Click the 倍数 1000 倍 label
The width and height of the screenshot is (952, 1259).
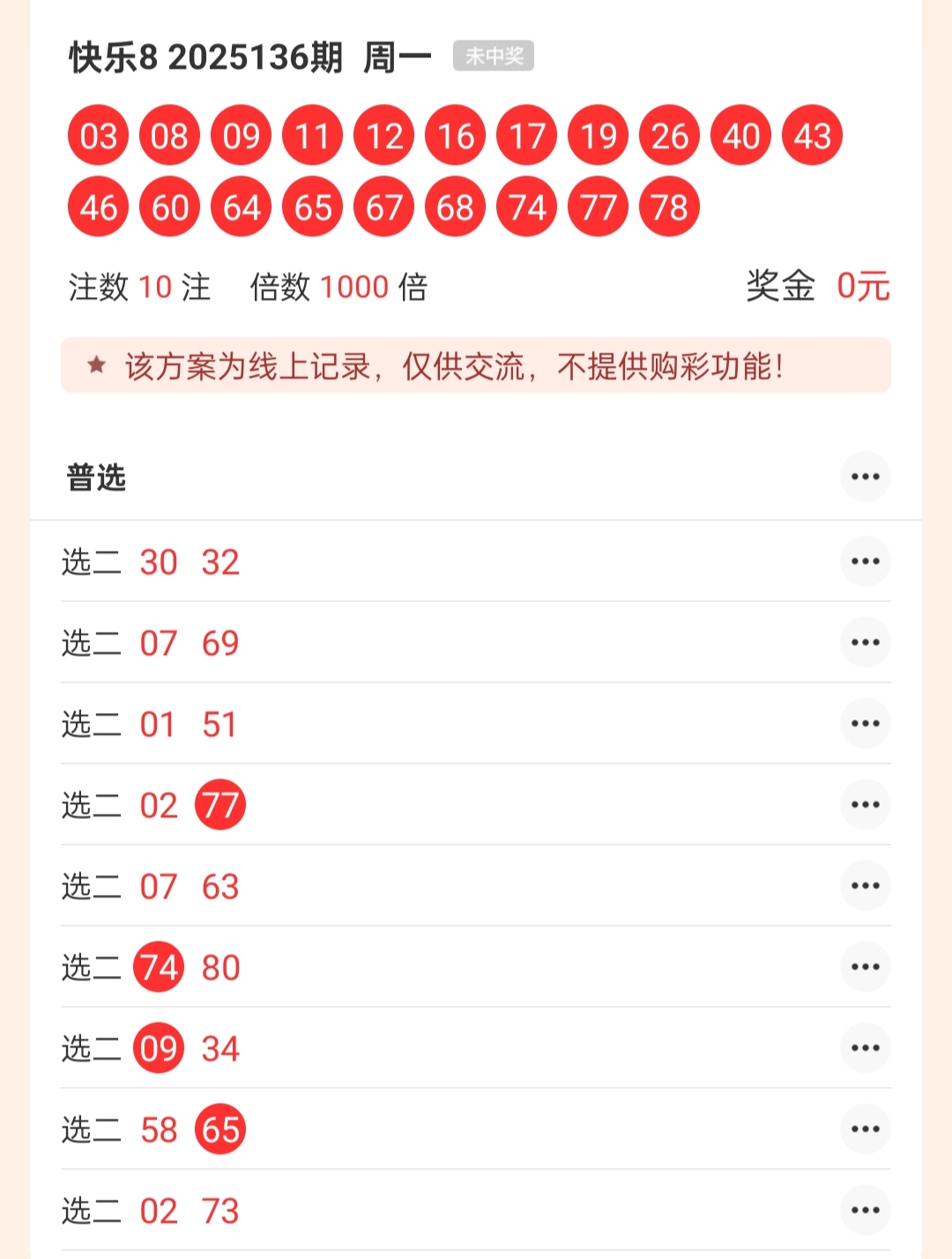[337, 287]
